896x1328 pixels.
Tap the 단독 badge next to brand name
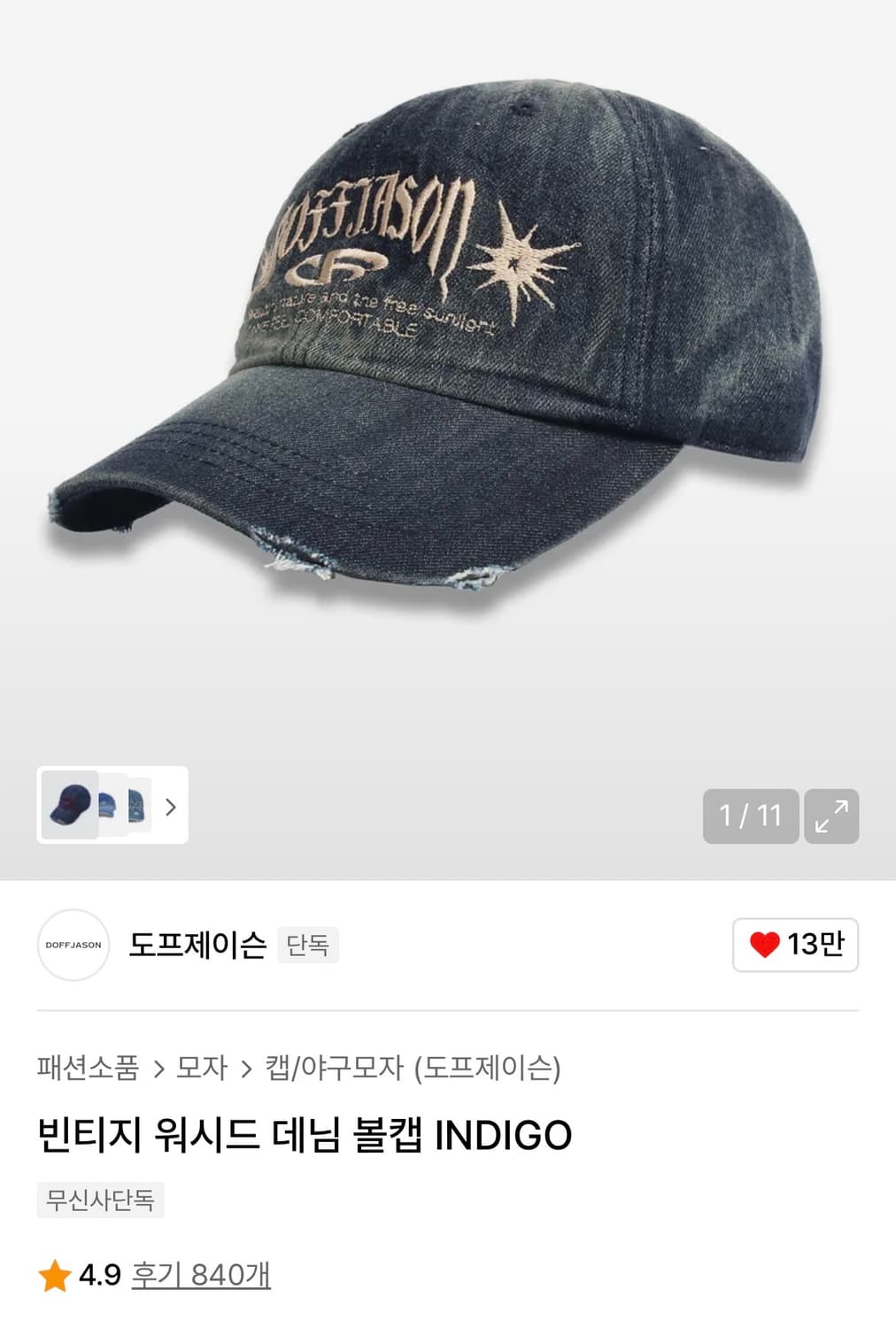[x=307, y=946]
